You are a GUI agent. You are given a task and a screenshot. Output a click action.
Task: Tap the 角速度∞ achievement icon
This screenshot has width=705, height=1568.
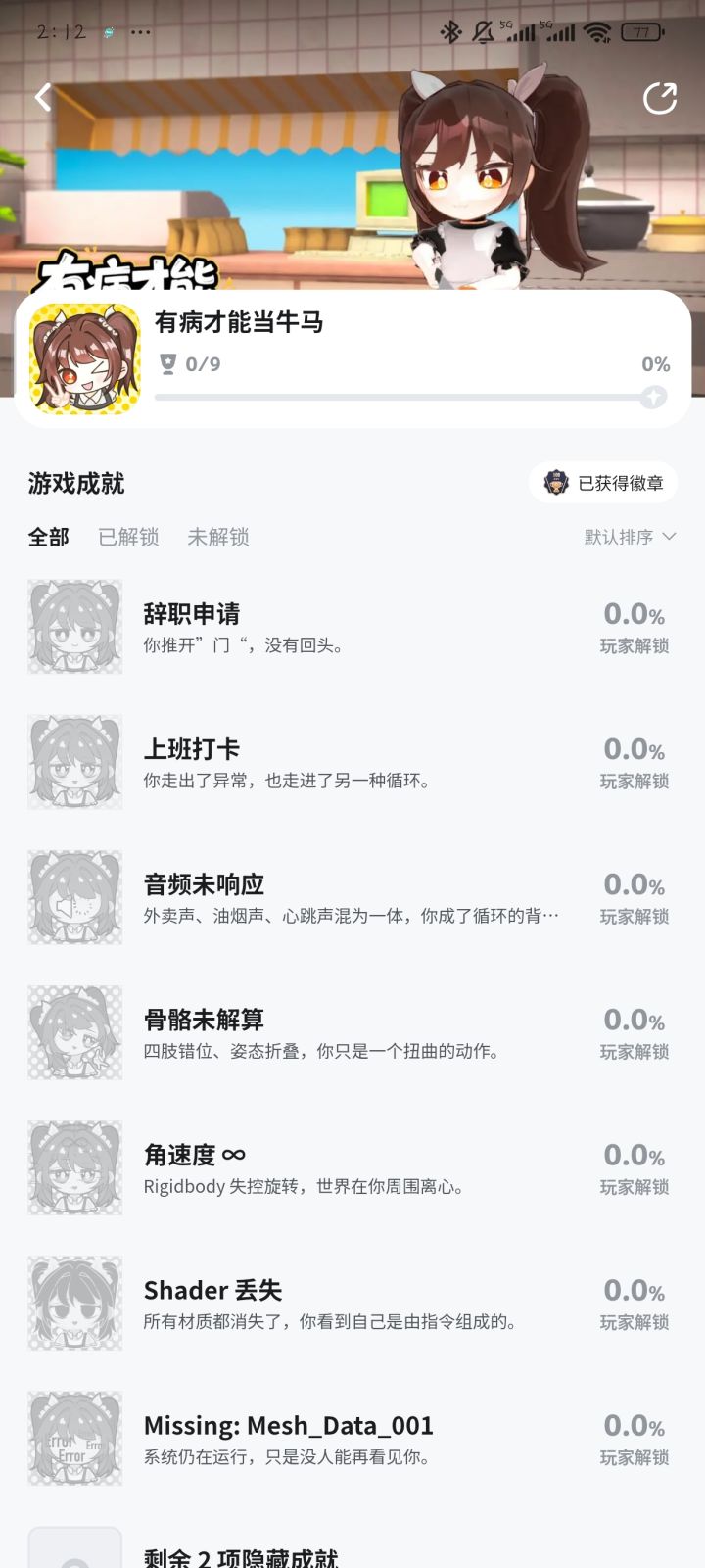coord(74,1167)
